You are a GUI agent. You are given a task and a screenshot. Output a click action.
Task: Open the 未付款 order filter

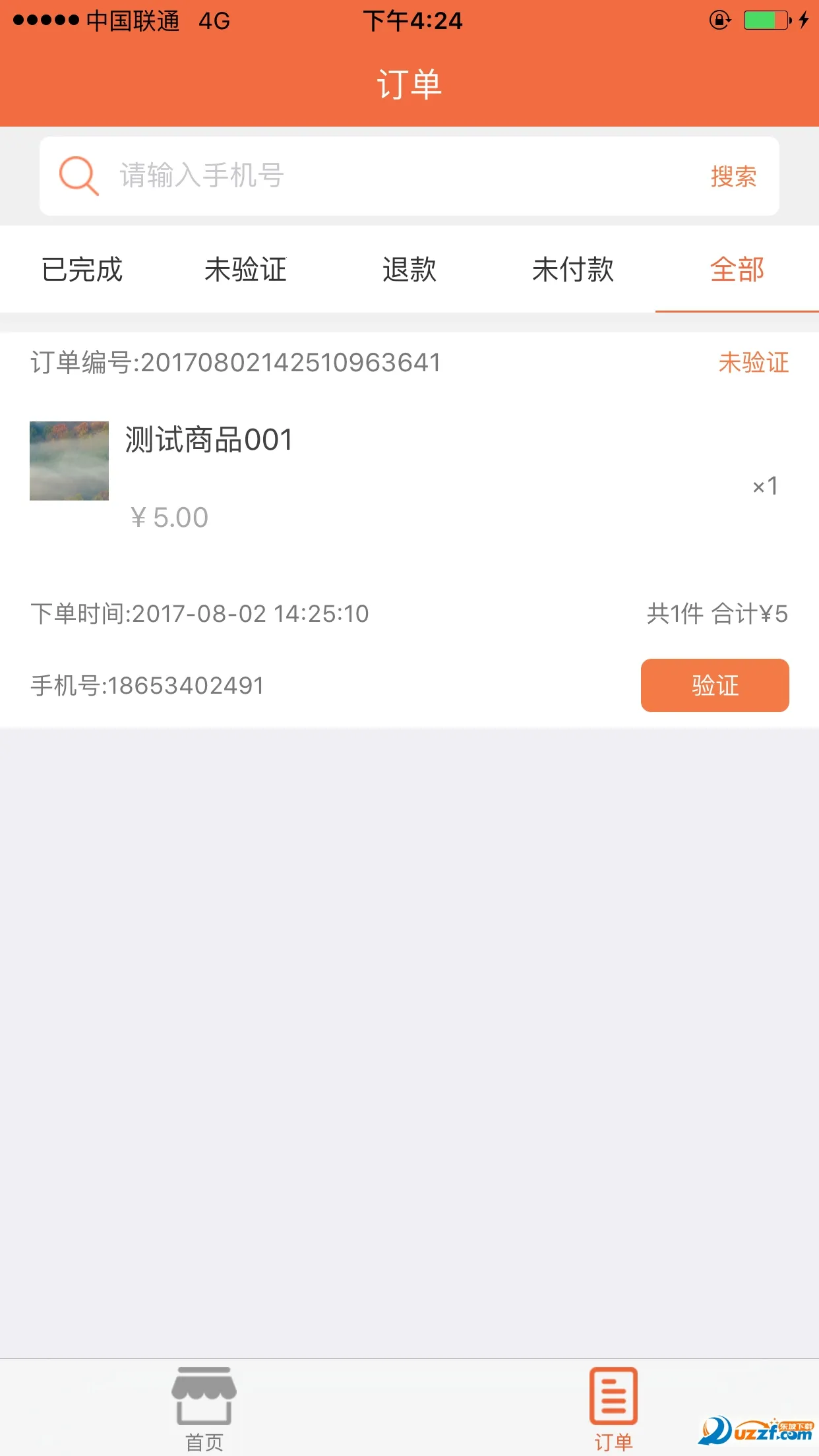(x=573, y=269)
